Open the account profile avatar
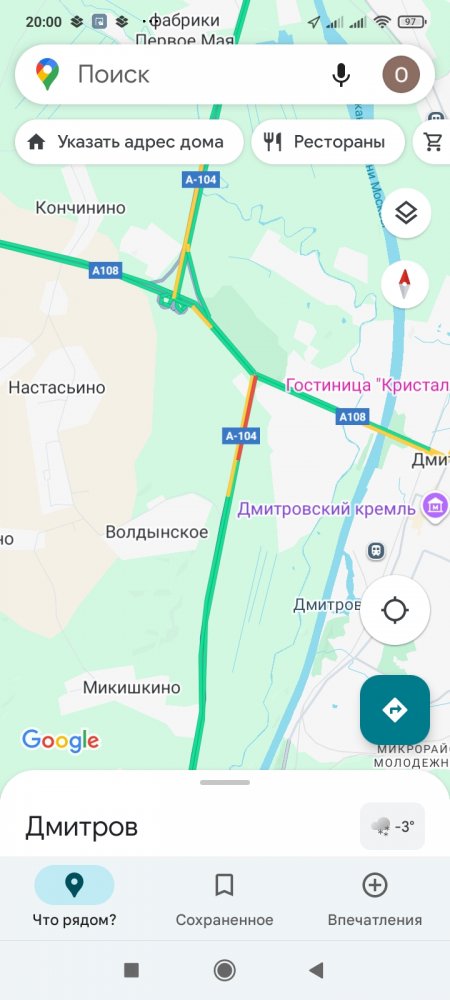450x1000 pixels. 401,75
